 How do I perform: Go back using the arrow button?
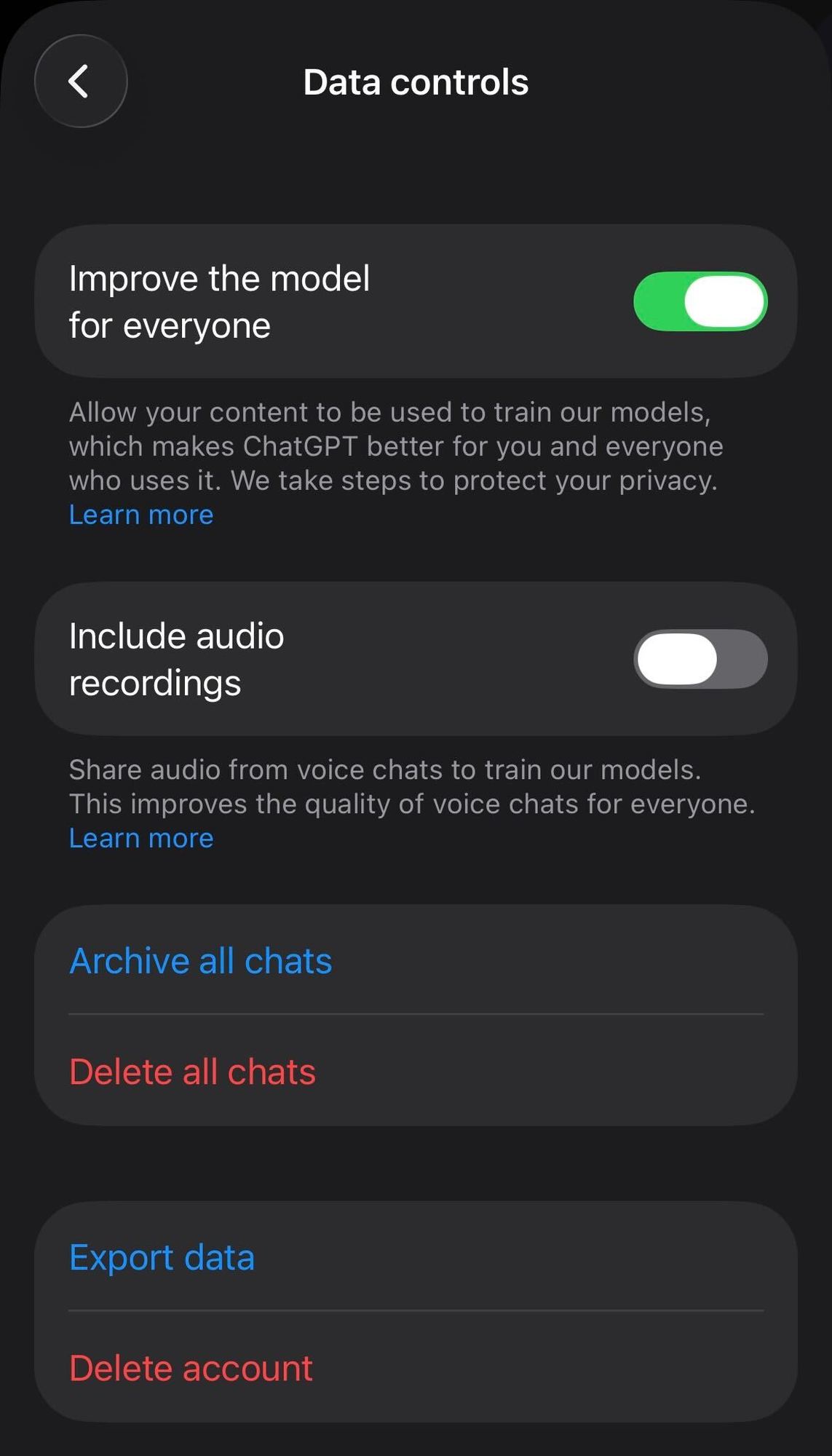click(80, 81)
